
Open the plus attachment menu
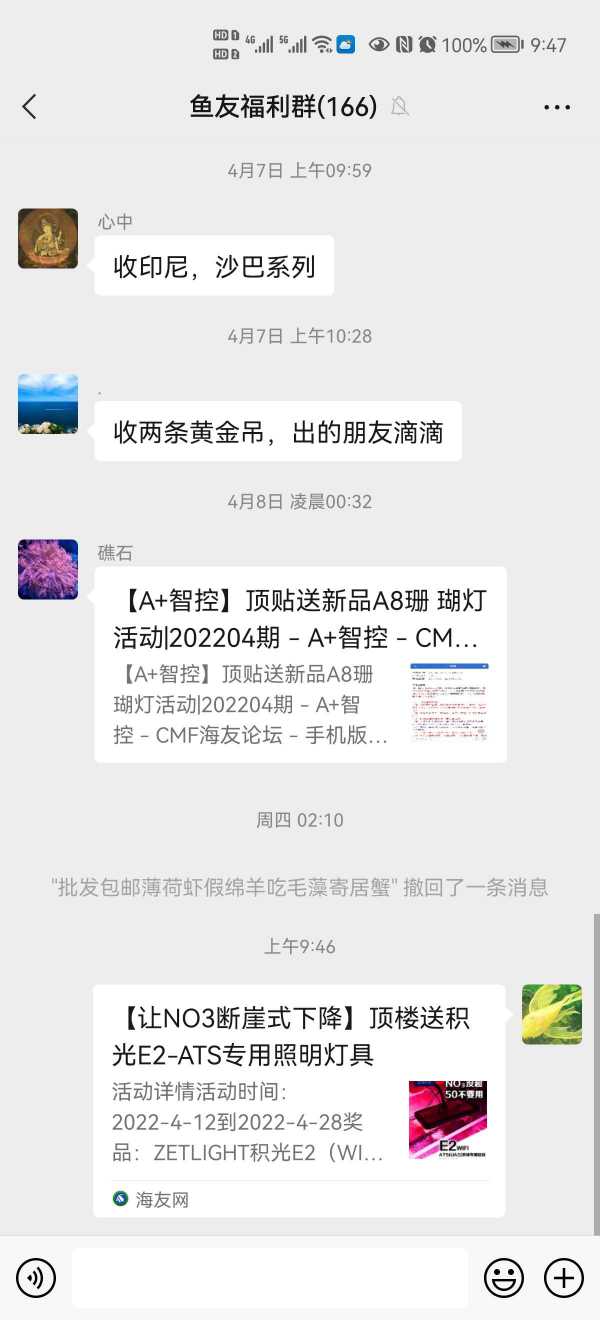(x=563, y=1277)
